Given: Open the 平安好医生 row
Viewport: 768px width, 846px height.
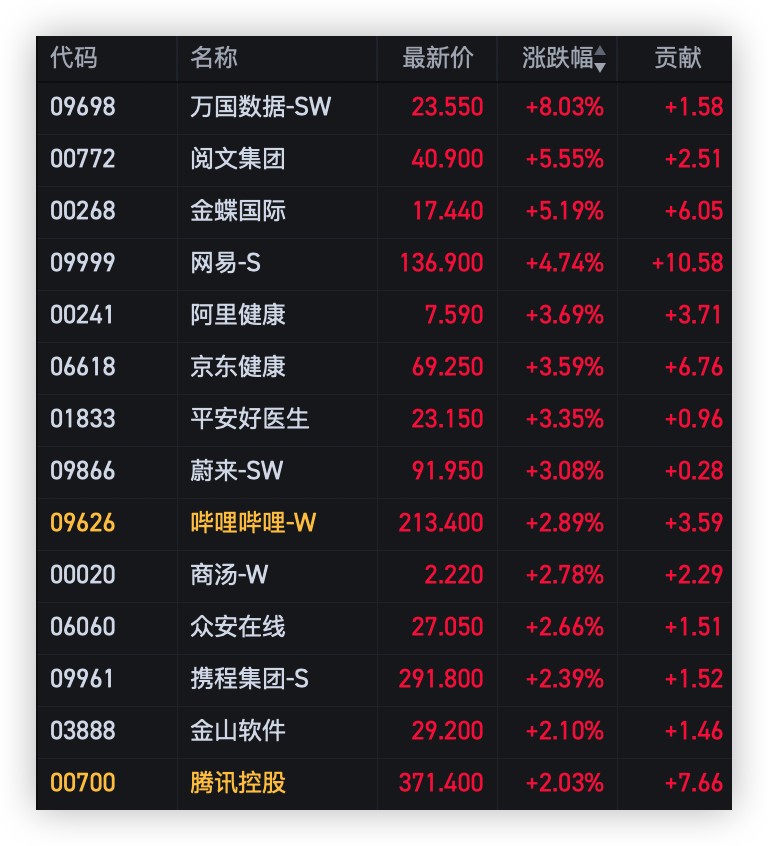Looking at the screenshot, I should coord(250,418).
